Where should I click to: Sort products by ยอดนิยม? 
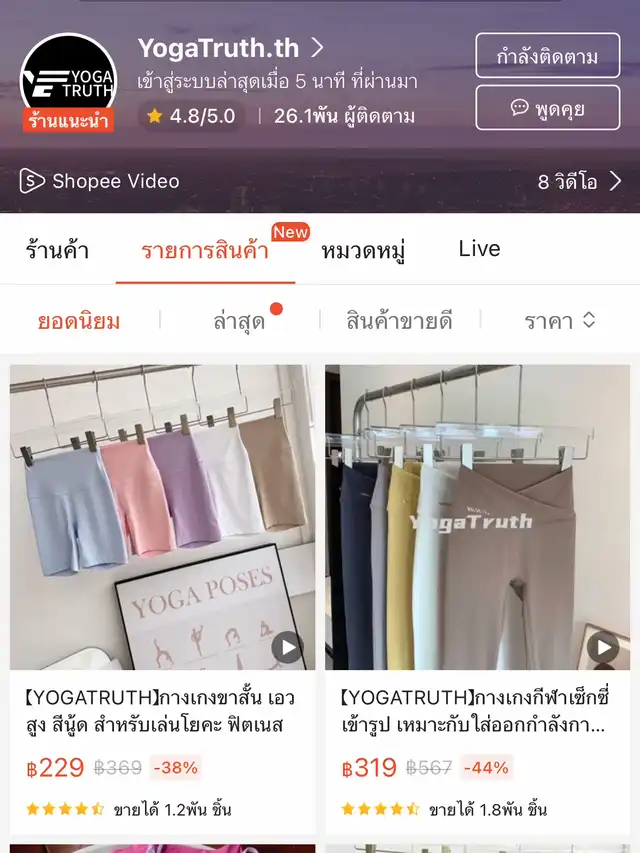tap(79, 321)
